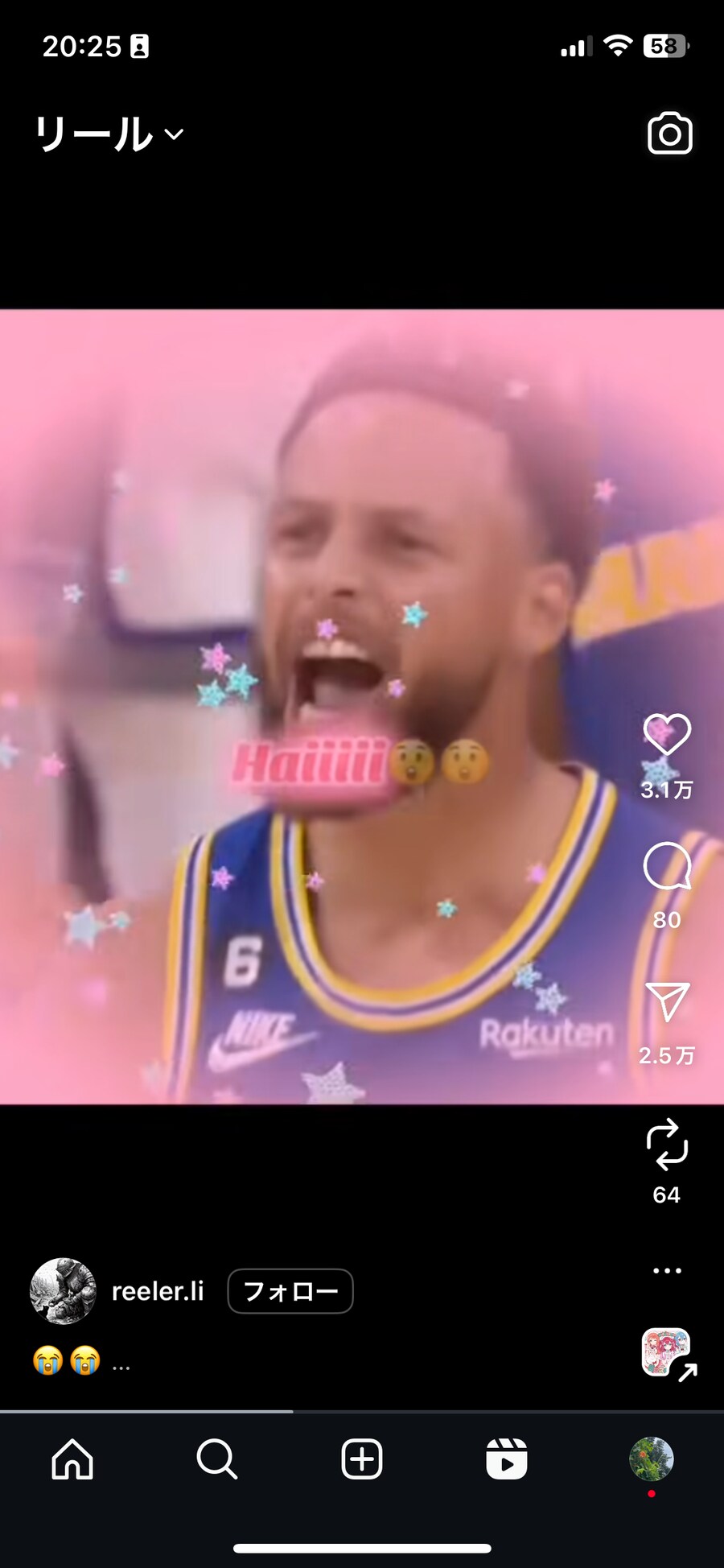The image size is (724, 1568).
Task: Share this reel via paper plane icon
Action: (x=667, y=1002)
